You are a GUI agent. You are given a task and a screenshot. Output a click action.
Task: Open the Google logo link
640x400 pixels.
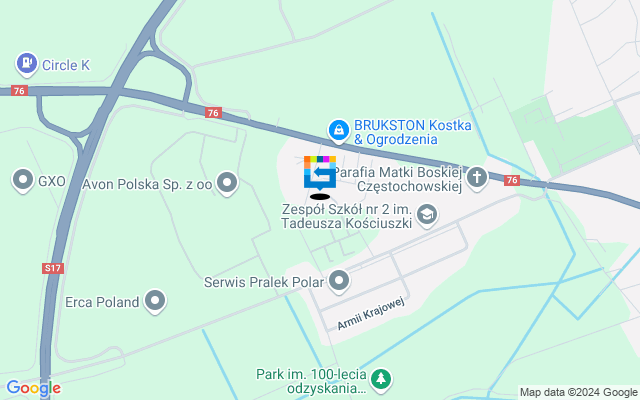33,388
